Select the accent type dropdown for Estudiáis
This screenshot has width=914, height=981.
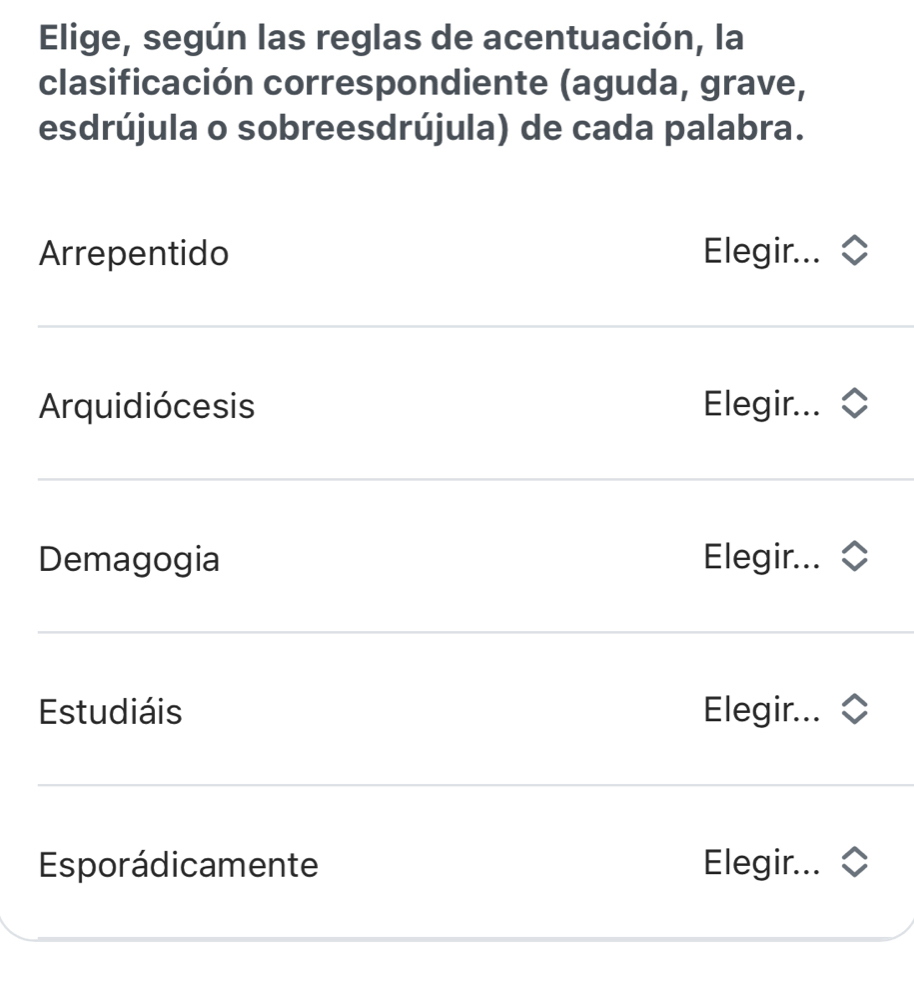click(x=780, y=712)
